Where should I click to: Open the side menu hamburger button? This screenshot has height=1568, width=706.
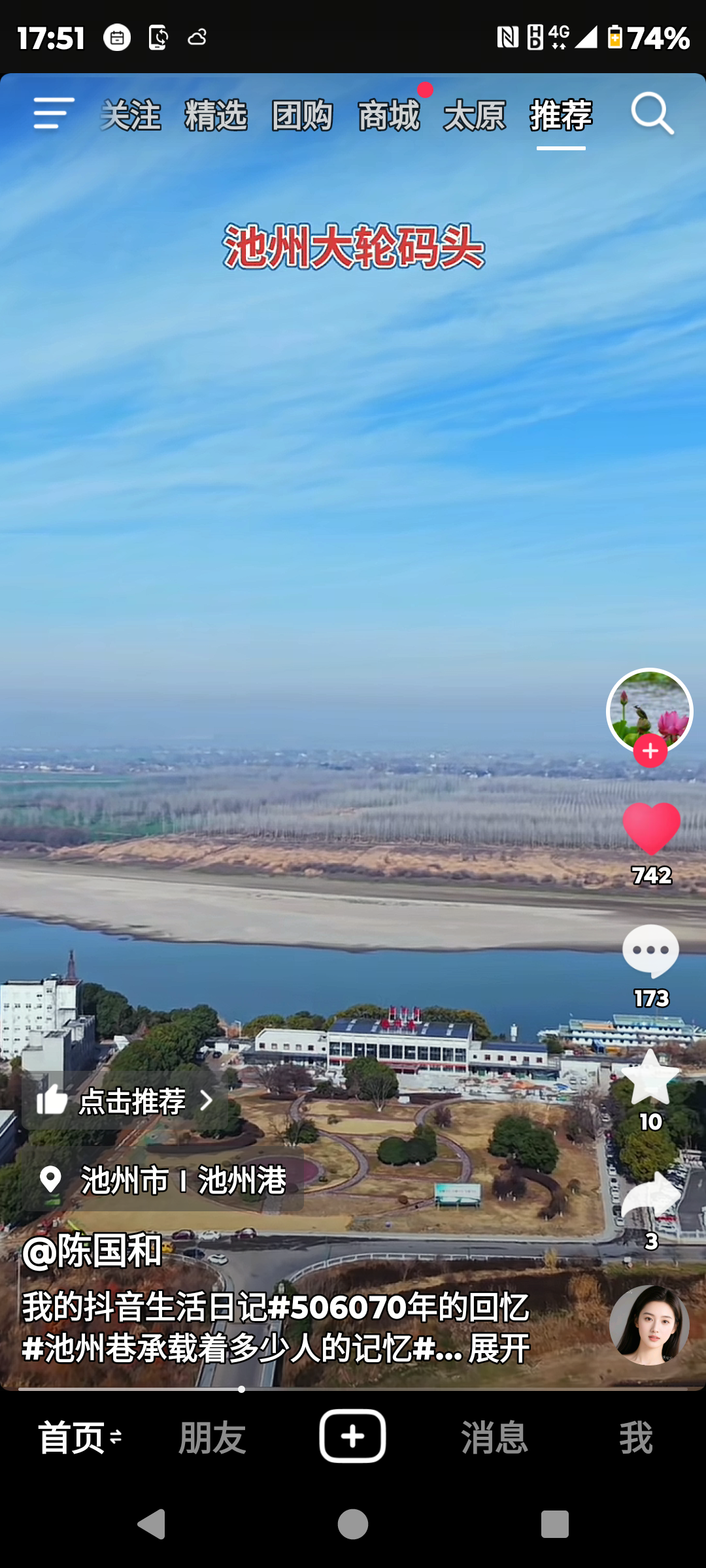54,114
